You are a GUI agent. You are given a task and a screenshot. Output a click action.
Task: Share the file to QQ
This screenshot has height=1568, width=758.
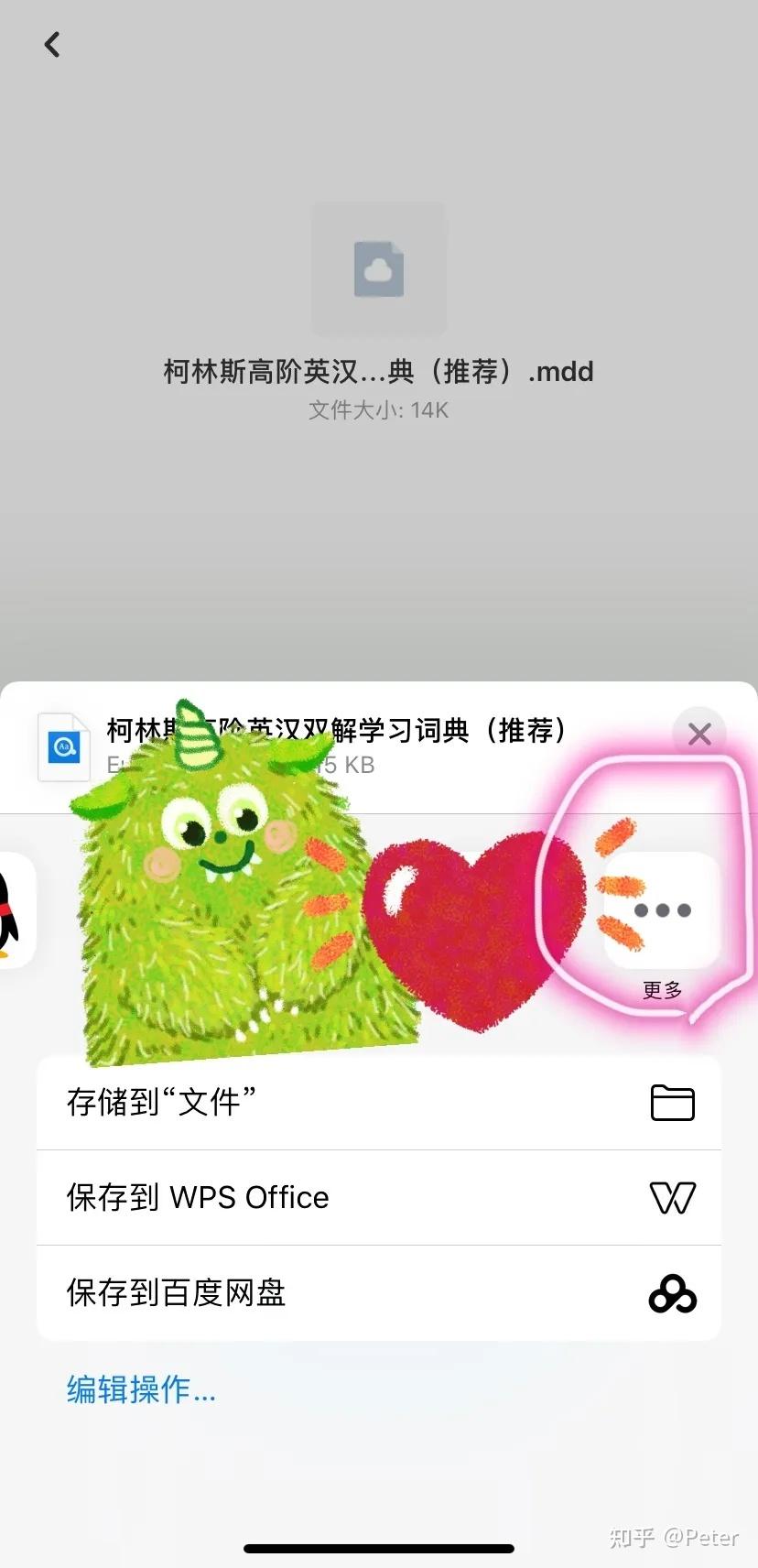11,910
